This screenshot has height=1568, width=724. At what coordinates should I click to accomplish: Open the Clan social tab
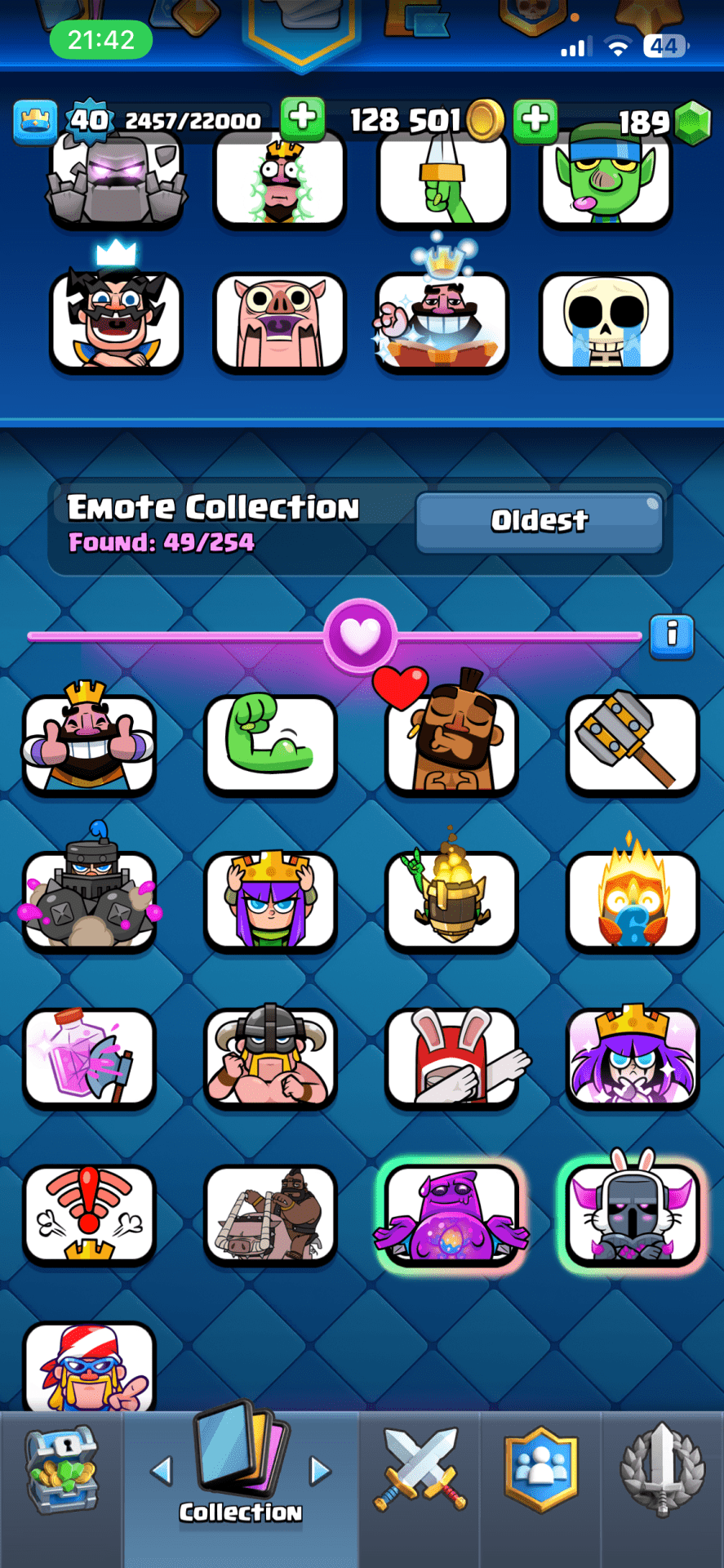click(541, 1470)
